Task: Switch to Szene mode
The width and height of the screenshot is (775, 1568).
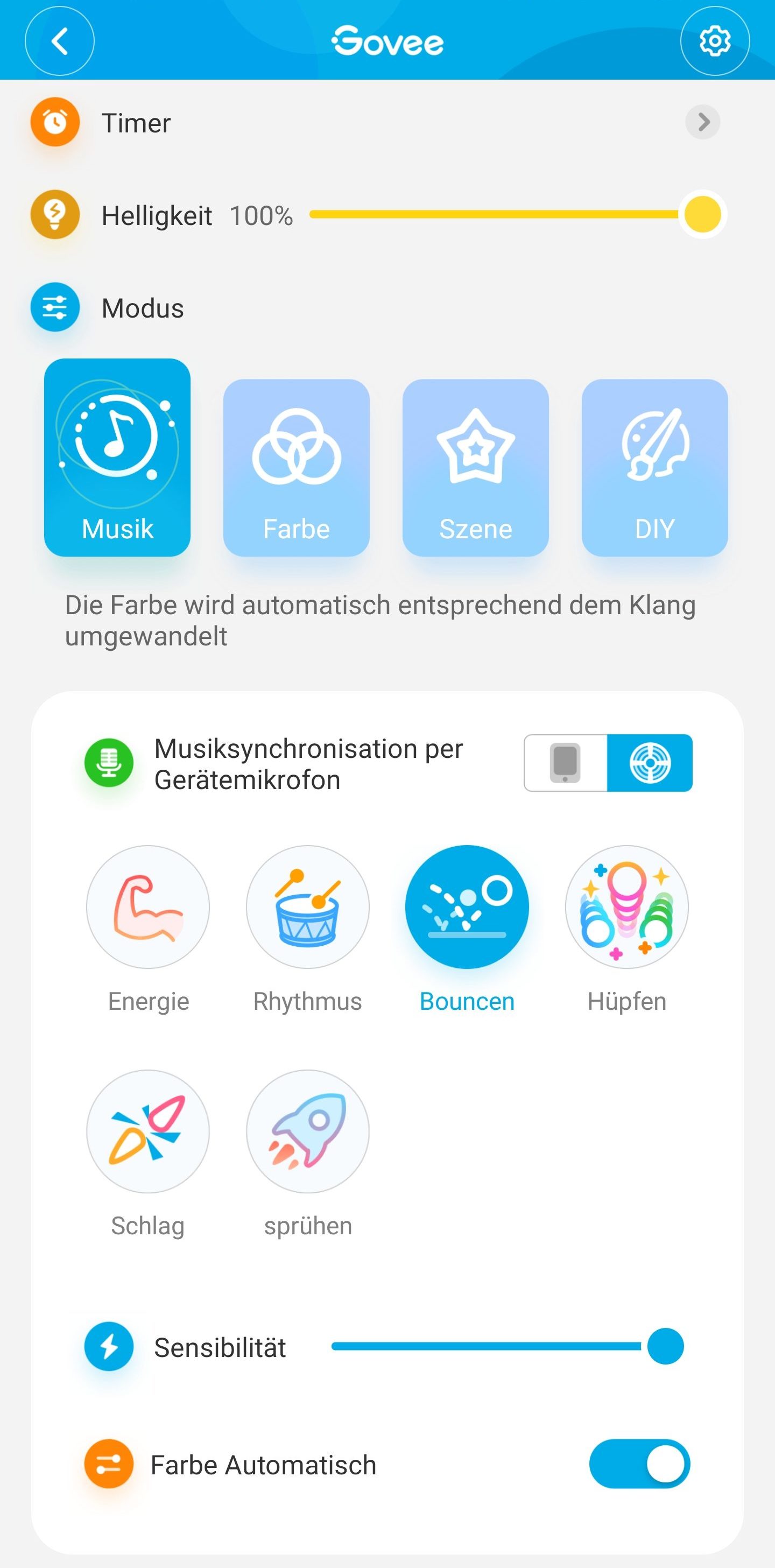Action: (x=475, y=467)
